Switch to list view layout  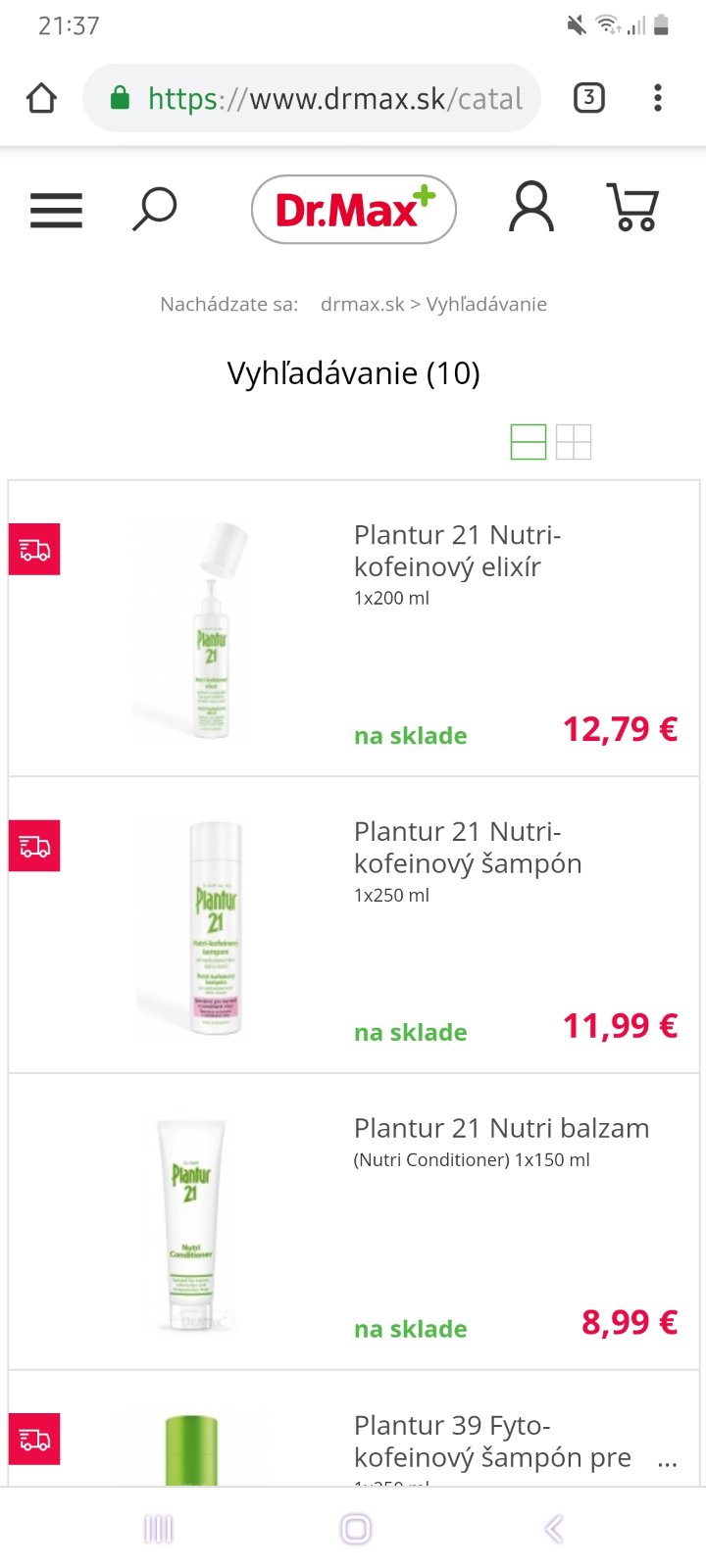[529, 442]
